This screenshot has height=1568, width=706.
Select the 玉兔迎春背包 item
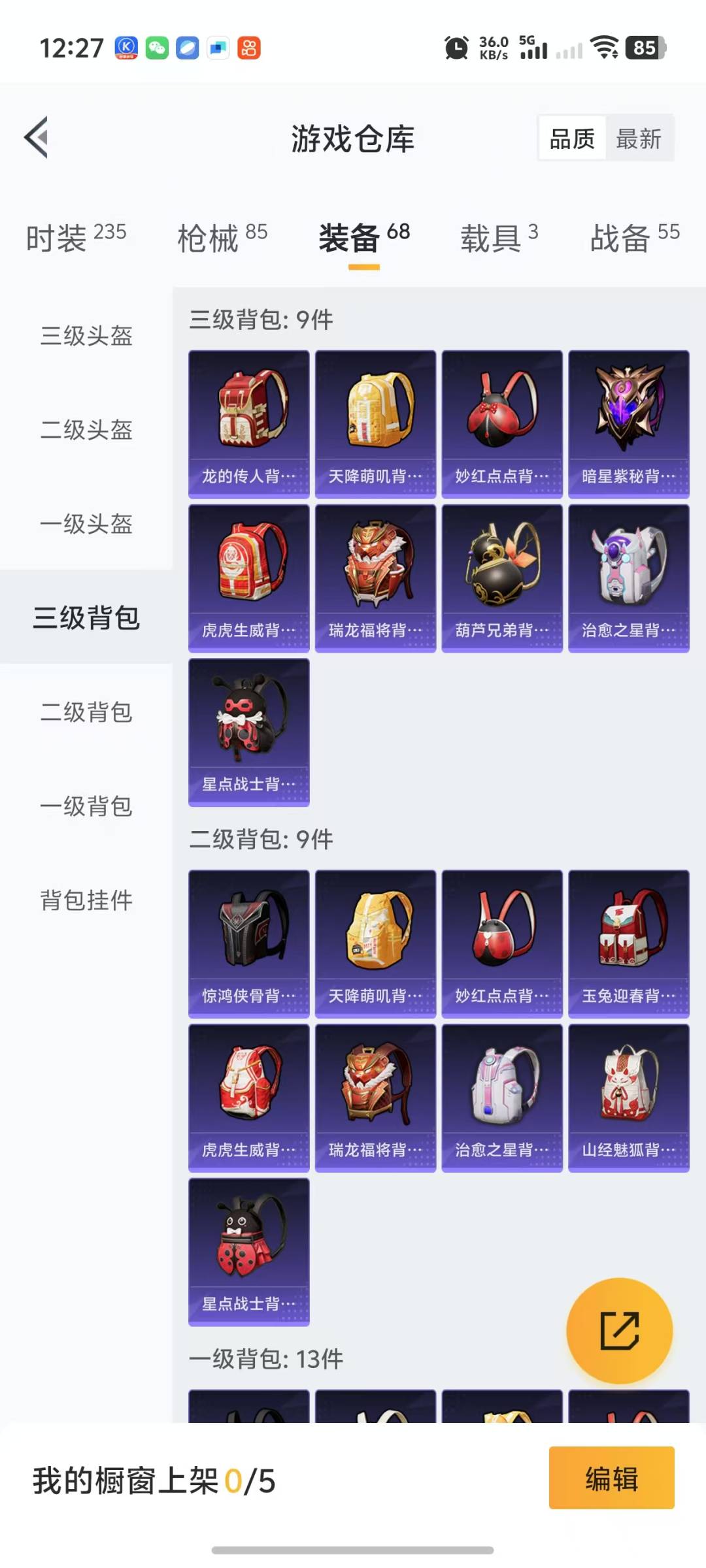[629, 944]
